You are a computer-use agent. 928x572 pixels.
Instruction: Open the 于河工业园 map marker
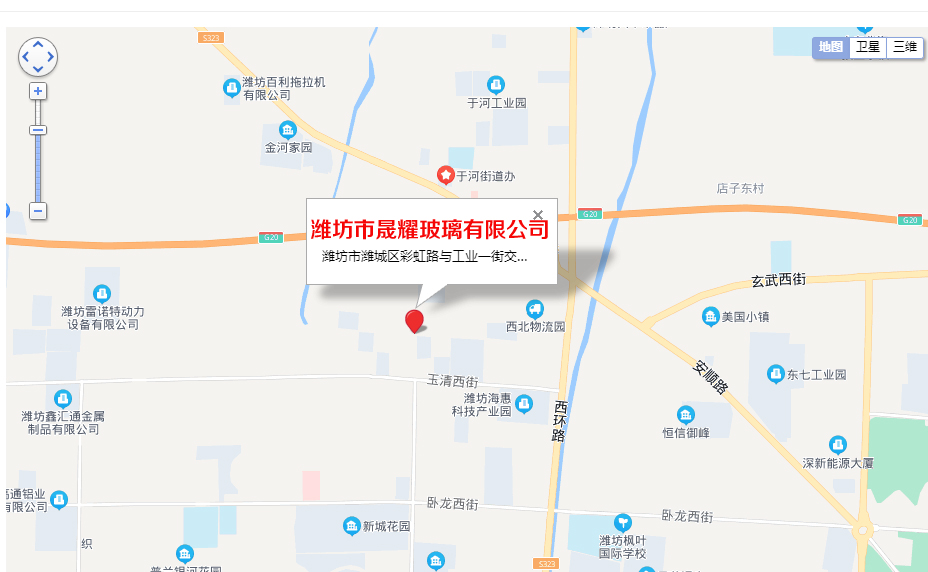pyautogui.click(x=496, y=85)
